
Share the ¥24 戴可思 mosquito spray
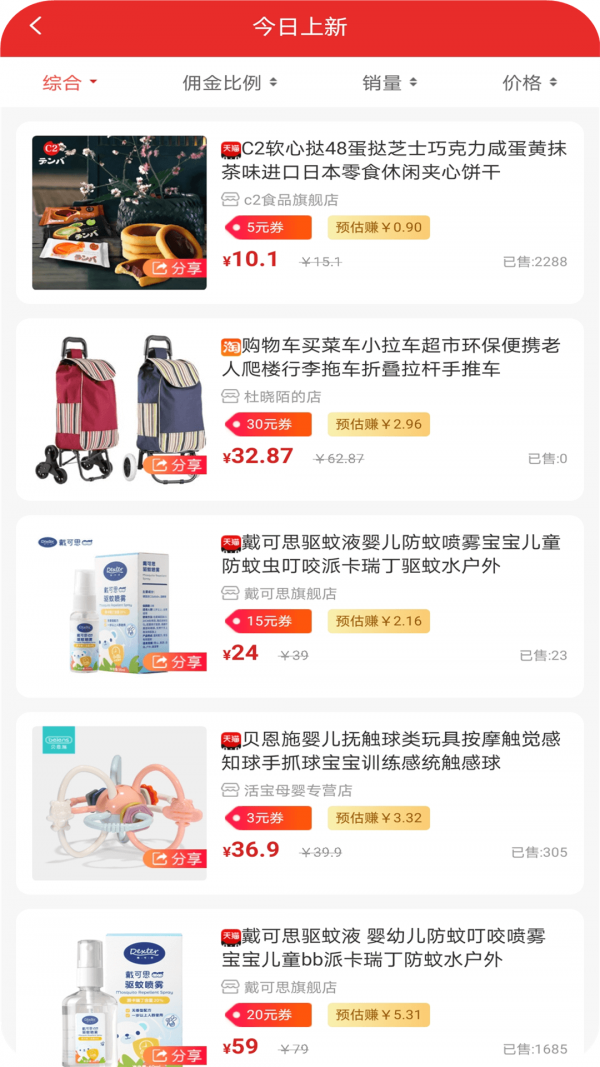coord(177,662)
